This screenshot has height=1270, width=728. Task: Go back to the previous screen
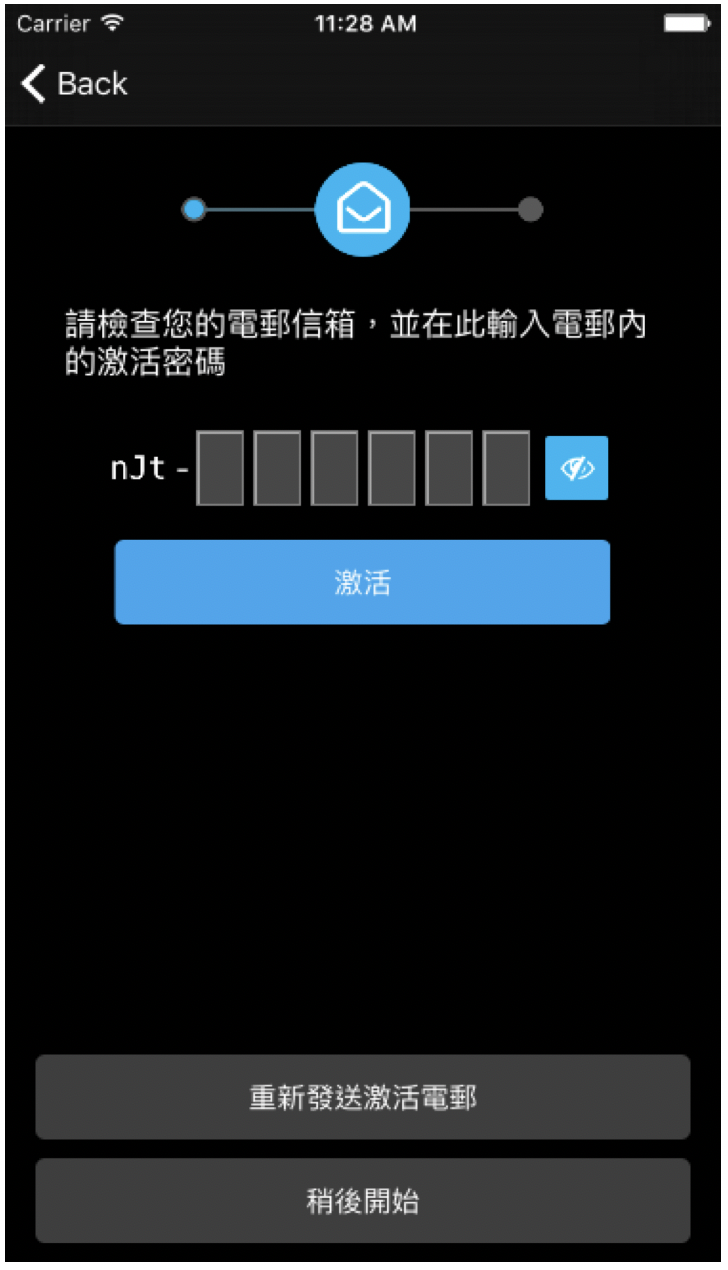click(75, 84)
